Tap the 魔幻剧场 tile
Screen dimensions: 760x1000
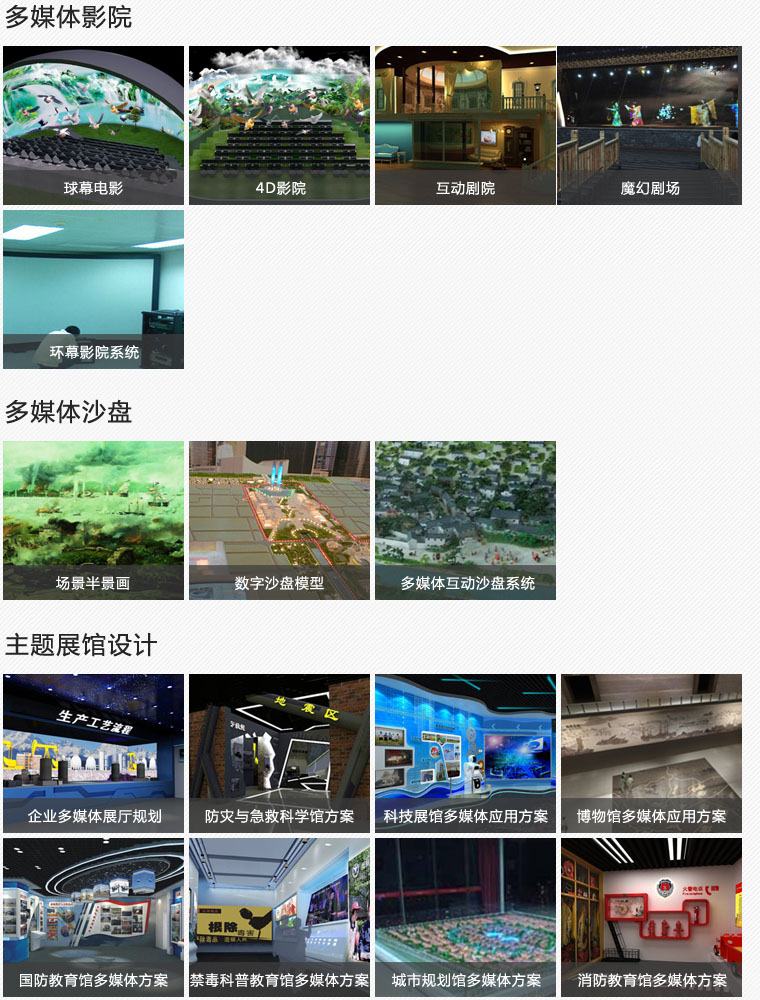tap(650, 125)
